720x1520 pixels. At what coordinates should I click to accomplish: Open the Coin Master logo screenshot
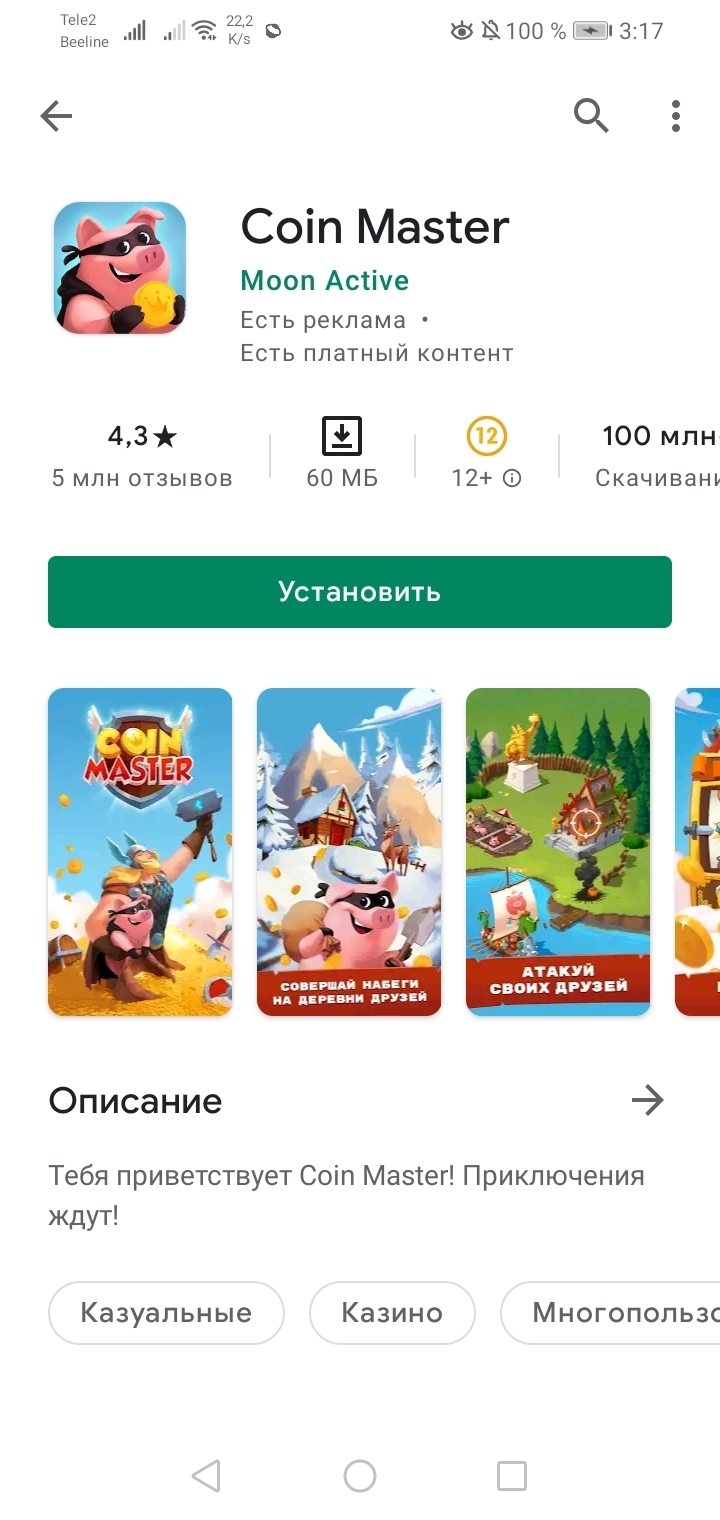[140, 852]
